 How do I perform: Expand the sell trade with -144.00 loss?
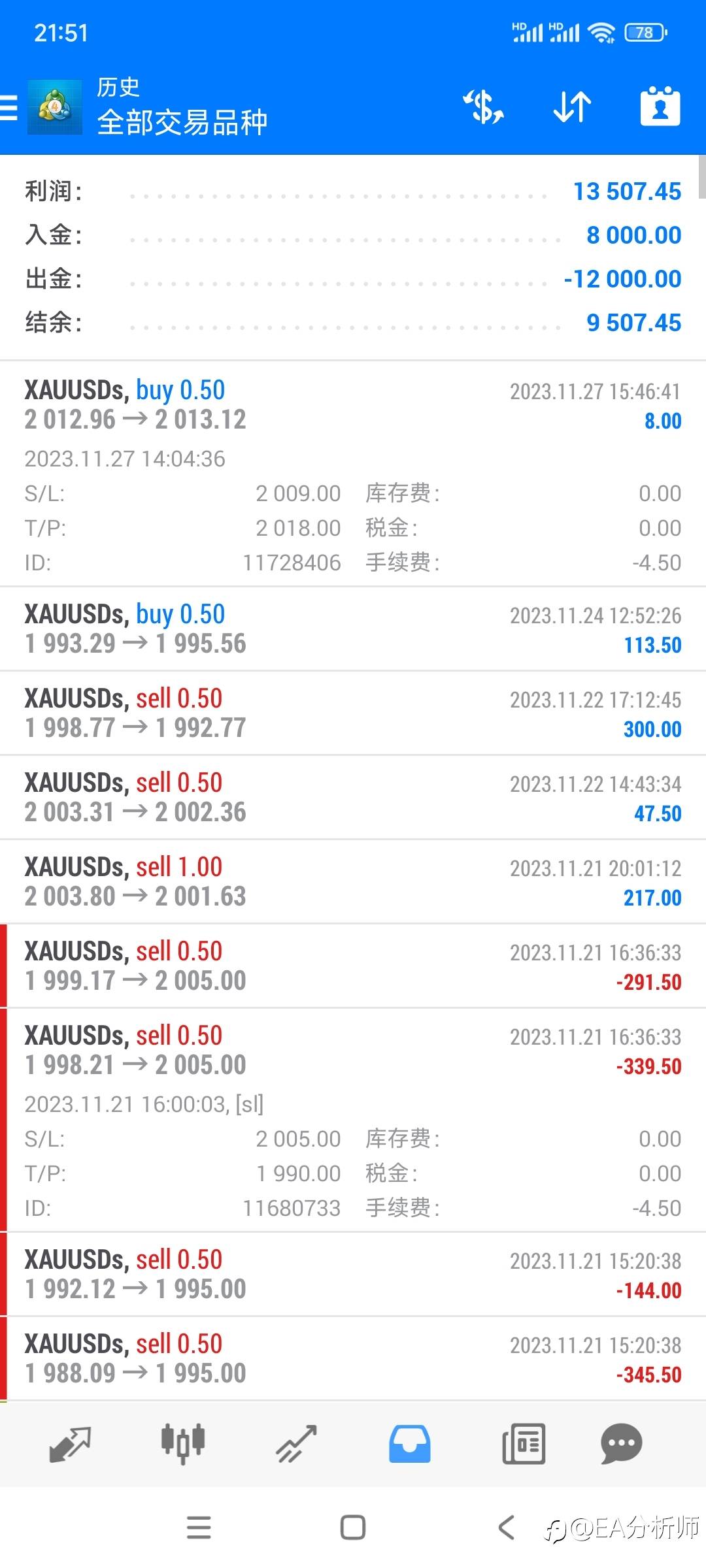coord(353,1274)
